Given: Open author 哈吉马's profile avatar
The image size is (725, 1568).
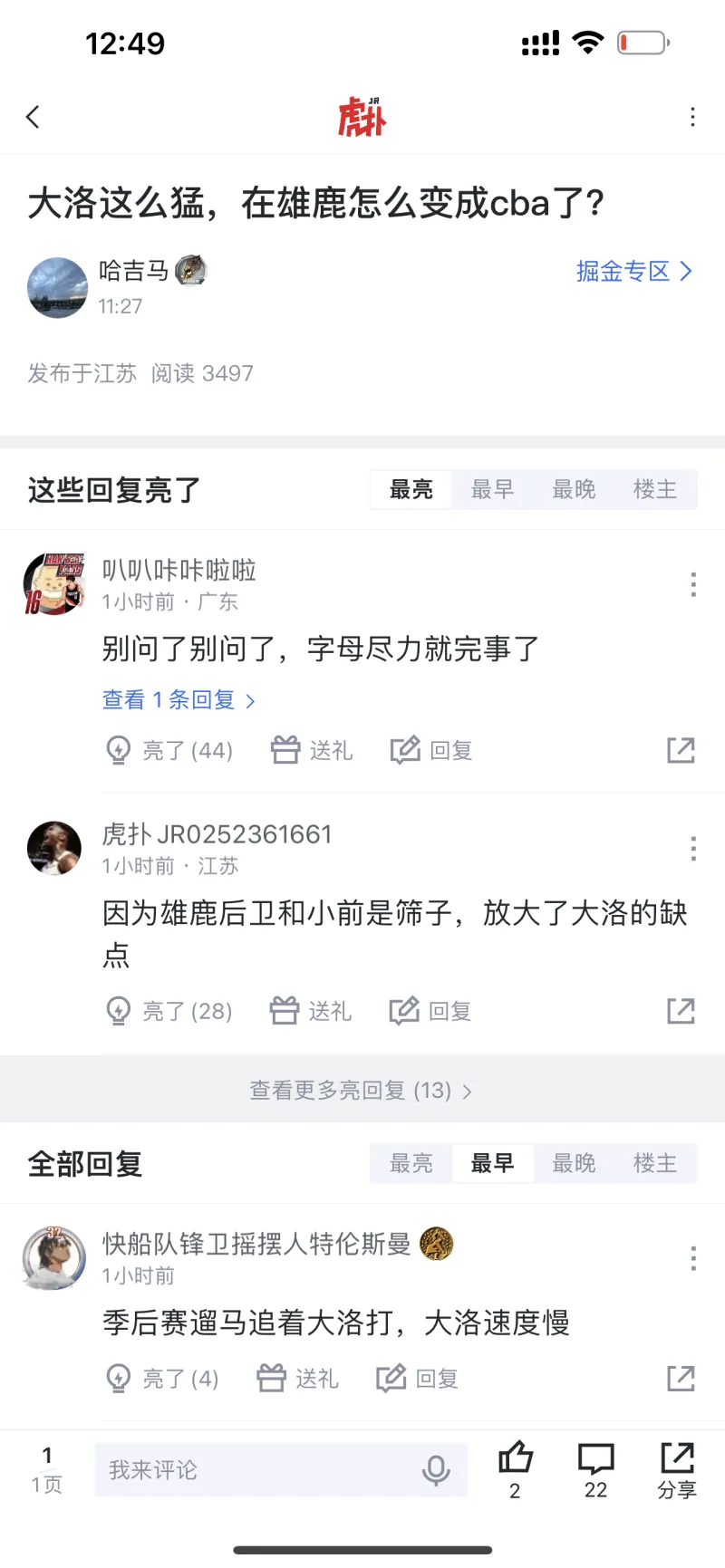Looking at the screenshot, I should (x=57, y=288).
